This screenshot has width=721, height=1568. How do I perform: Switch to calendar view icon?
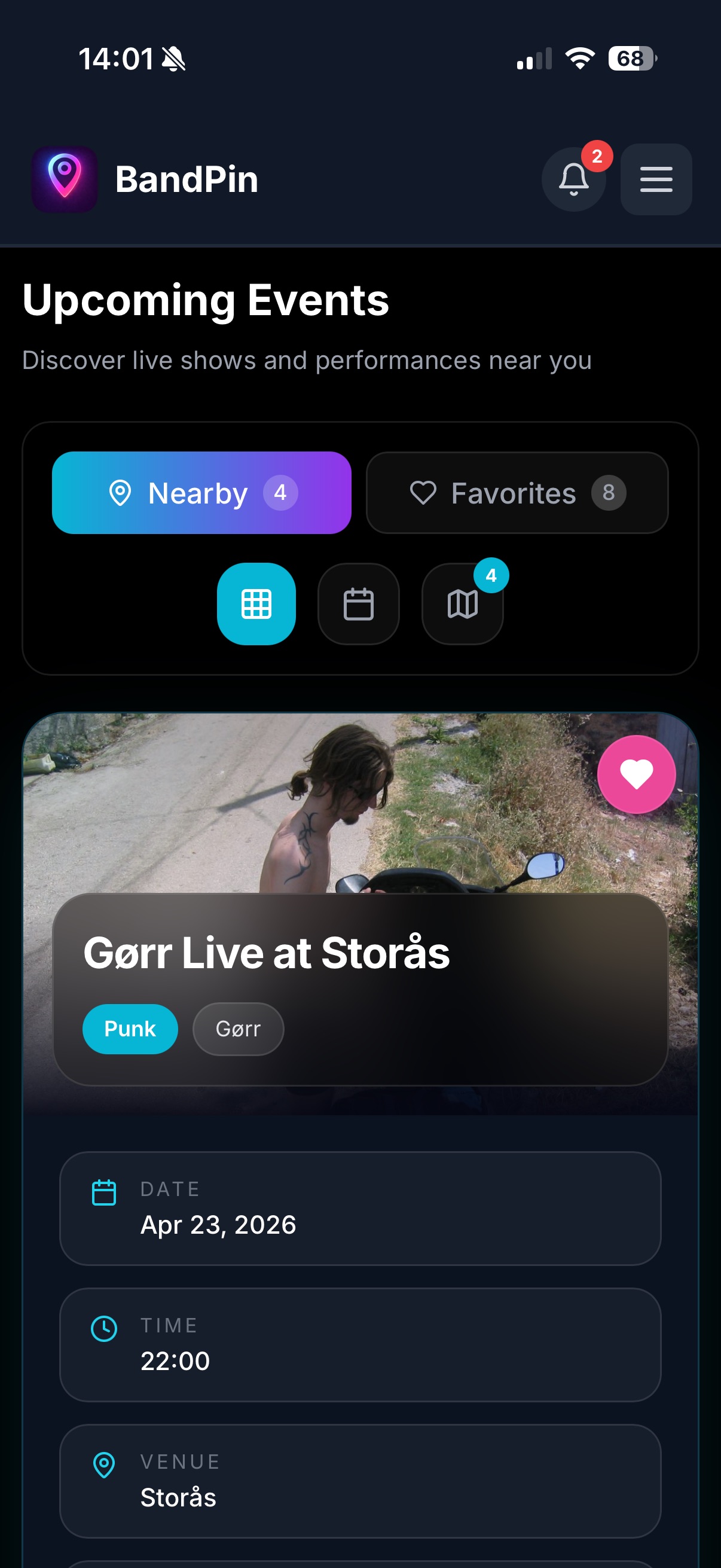359,604
